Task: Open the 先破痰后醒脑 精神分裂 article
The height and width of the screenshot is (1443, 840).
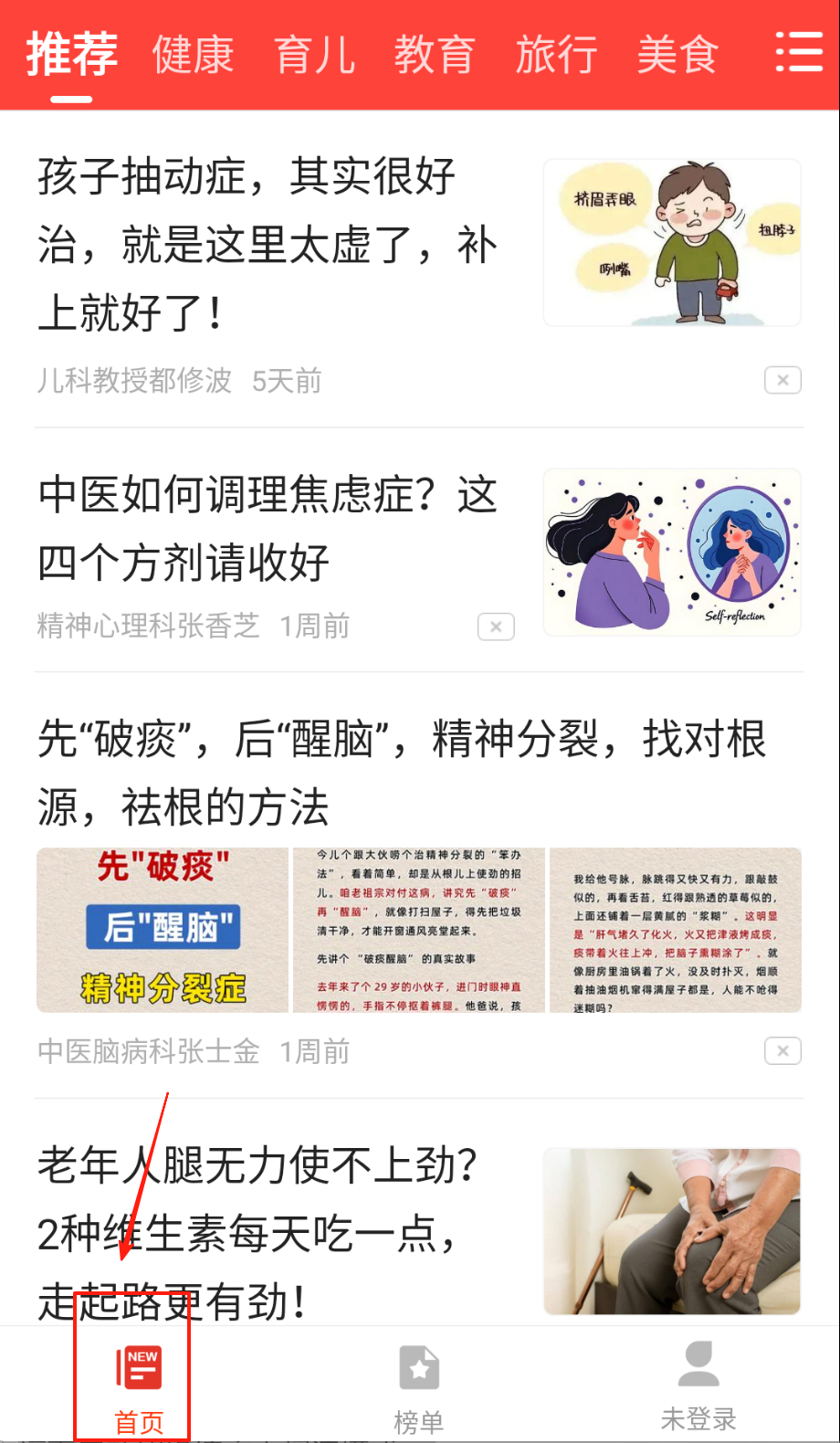Action: click(x=402, y=773)
